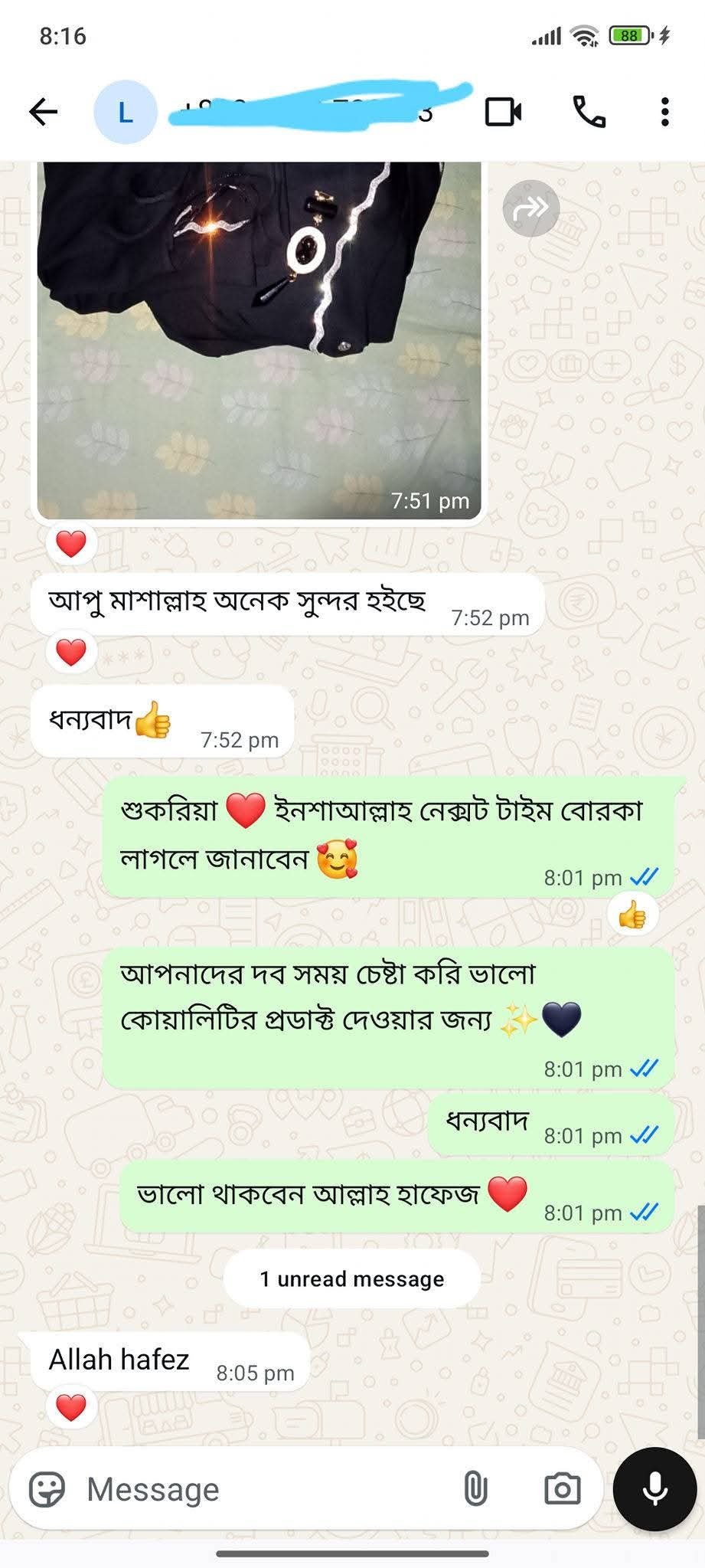The width and height of the screenshot is (705, 1568).
Task: Attach a file with the paperclip
Action: 475,1490
